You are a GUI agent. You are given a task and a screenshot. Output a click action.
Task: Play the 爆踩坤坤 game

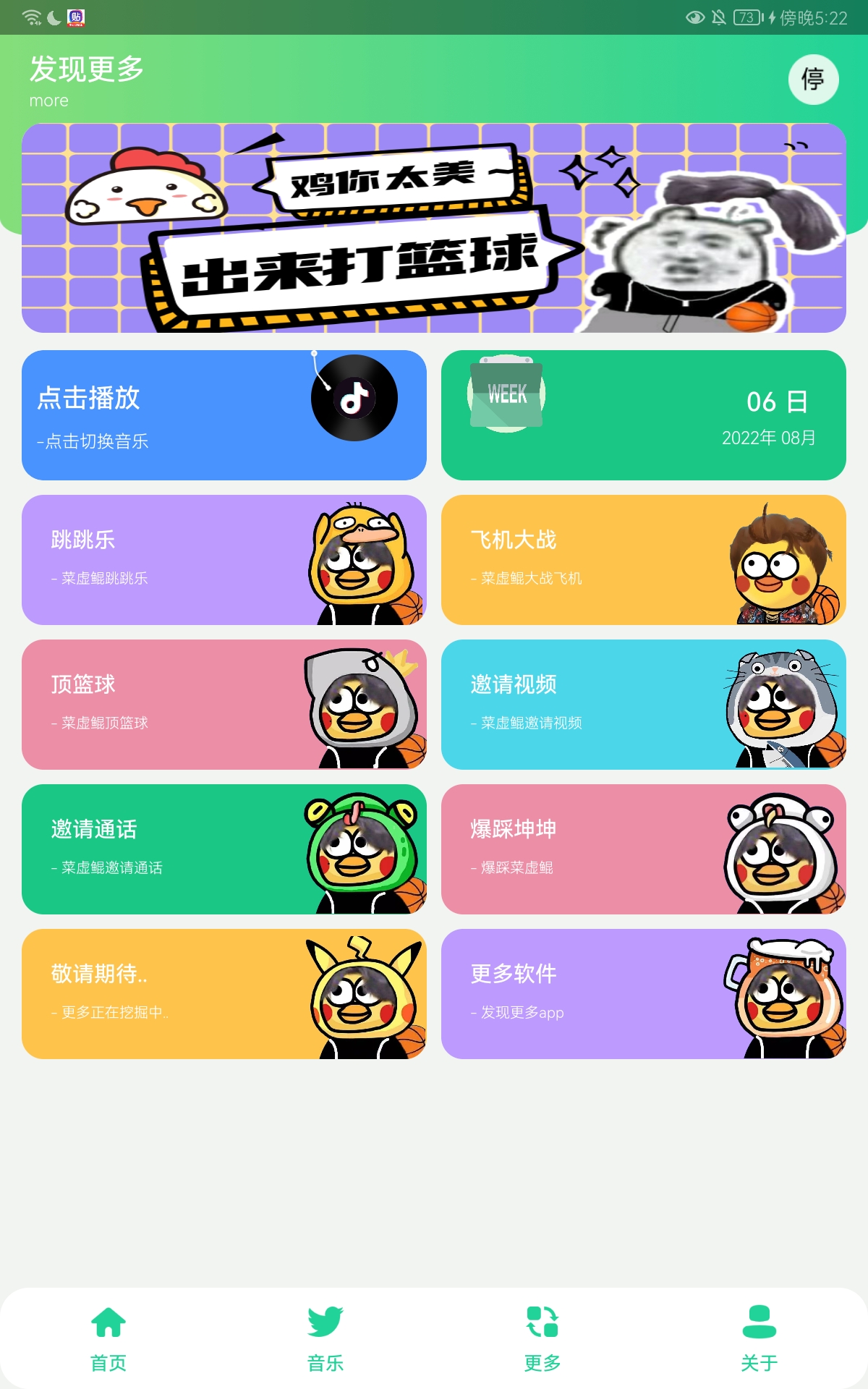coord(644,849)
